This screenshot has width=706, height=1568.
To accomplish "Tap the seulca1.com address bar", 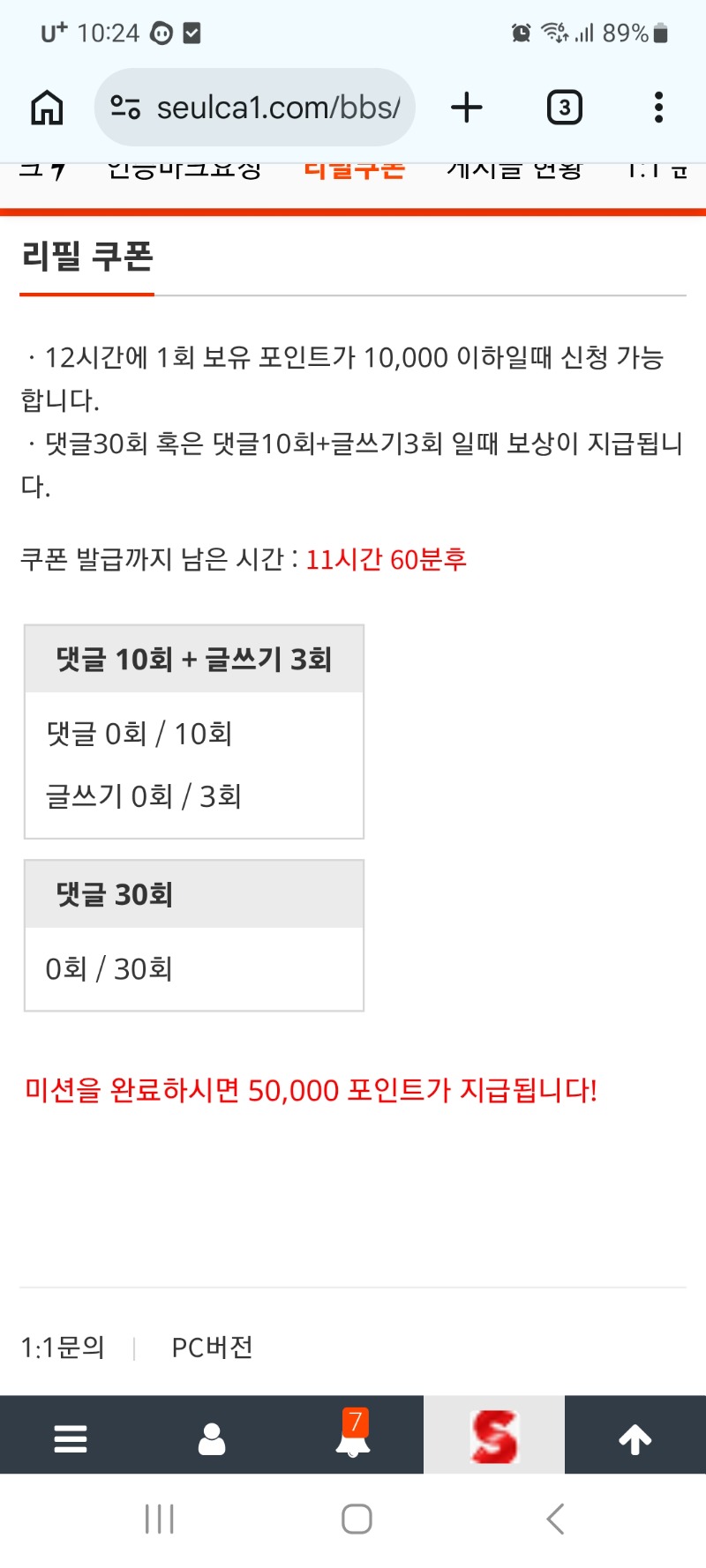I will coord(265,108).
